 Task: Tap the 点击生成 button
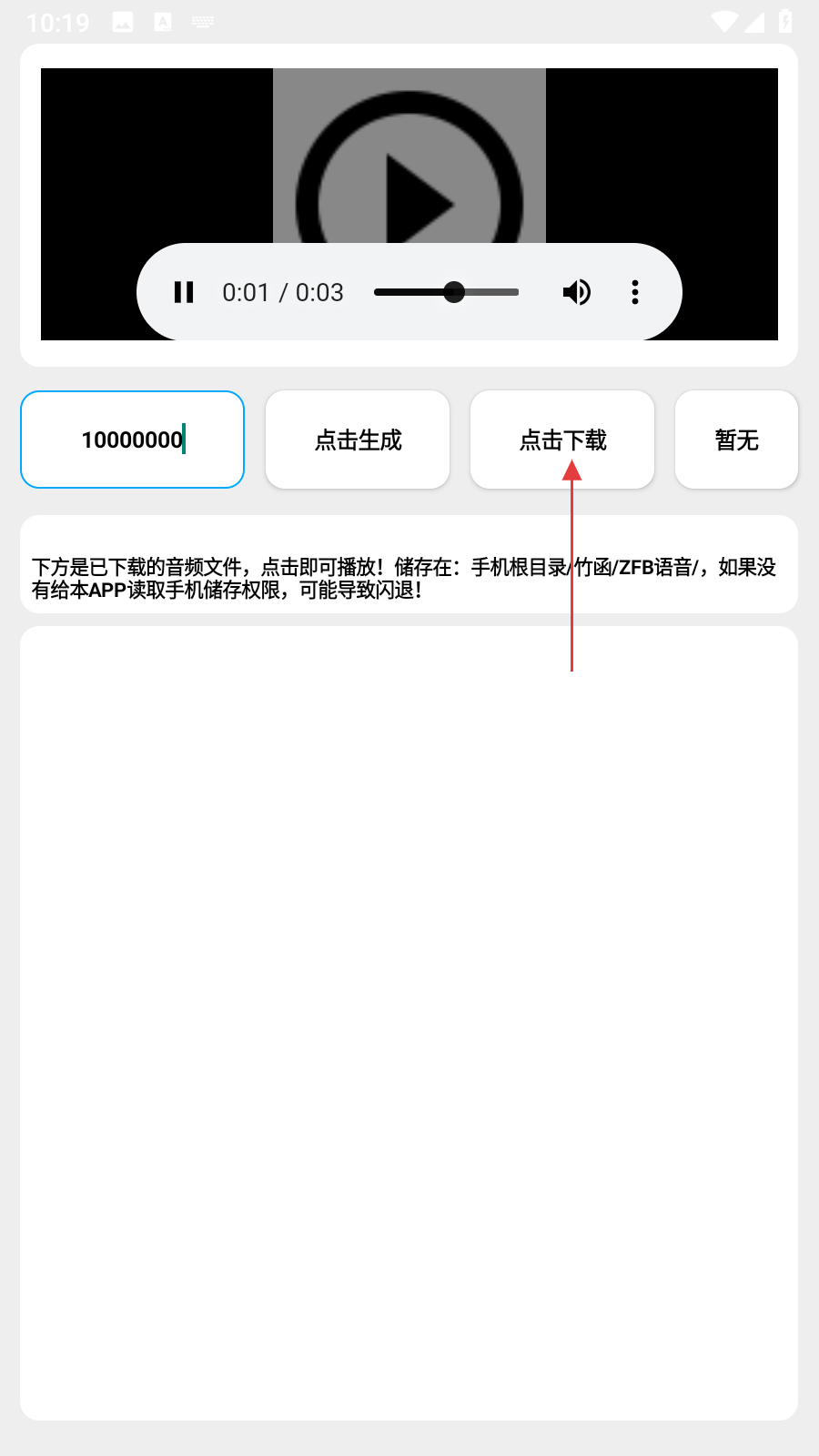(358, 440)
